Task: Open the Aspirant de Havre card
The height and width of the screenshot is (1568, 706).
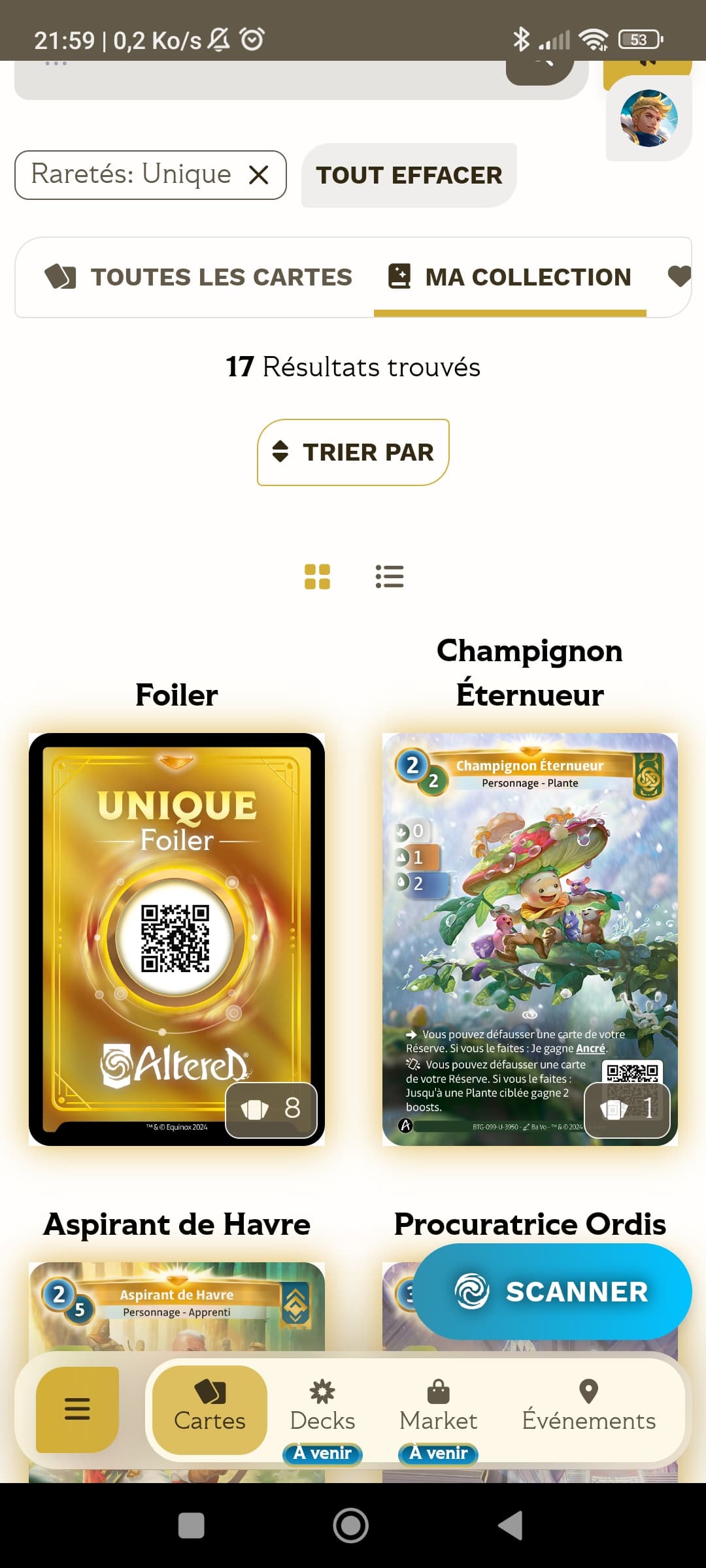Action: (176, 1306)
